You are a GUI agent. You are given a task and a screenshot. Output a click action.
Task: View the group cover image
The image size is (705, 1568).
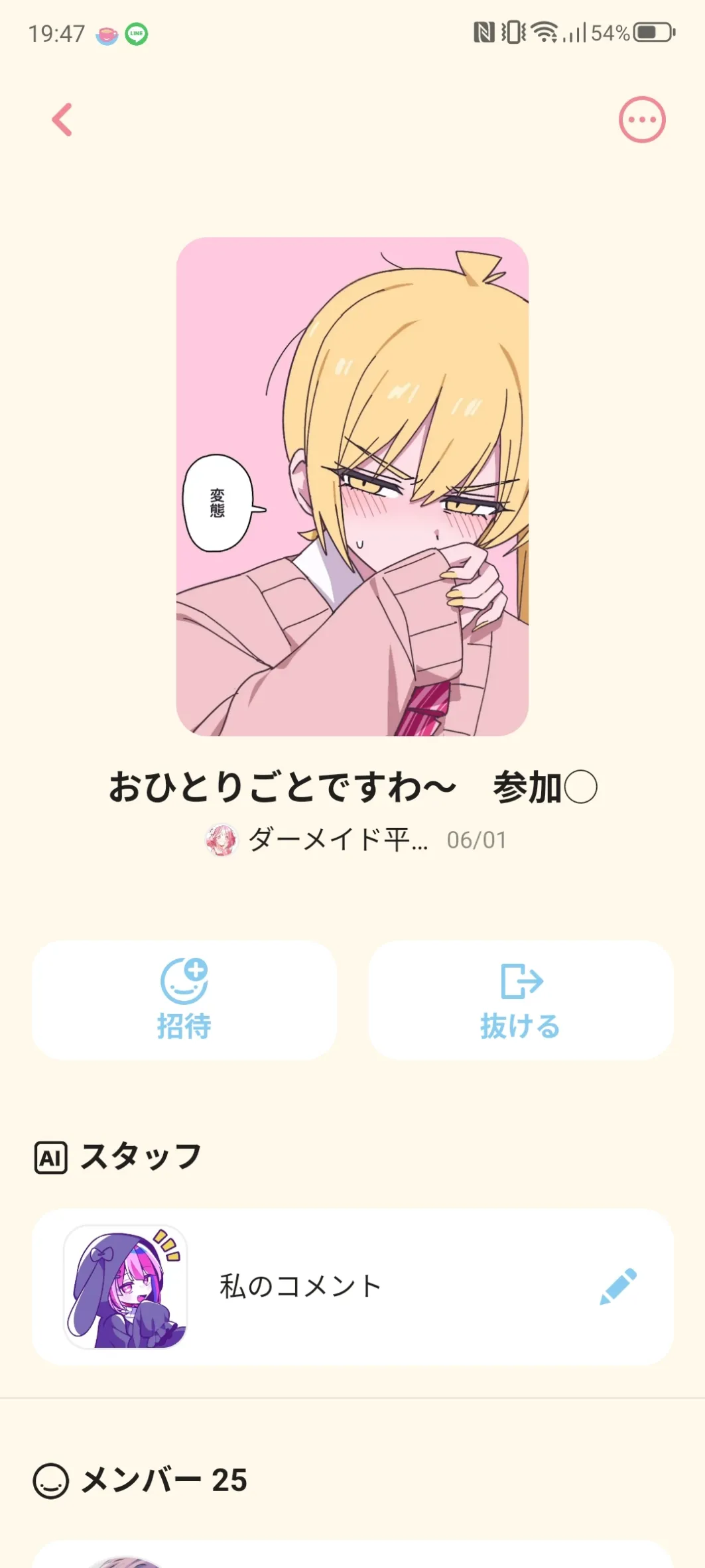click(352, 486)
